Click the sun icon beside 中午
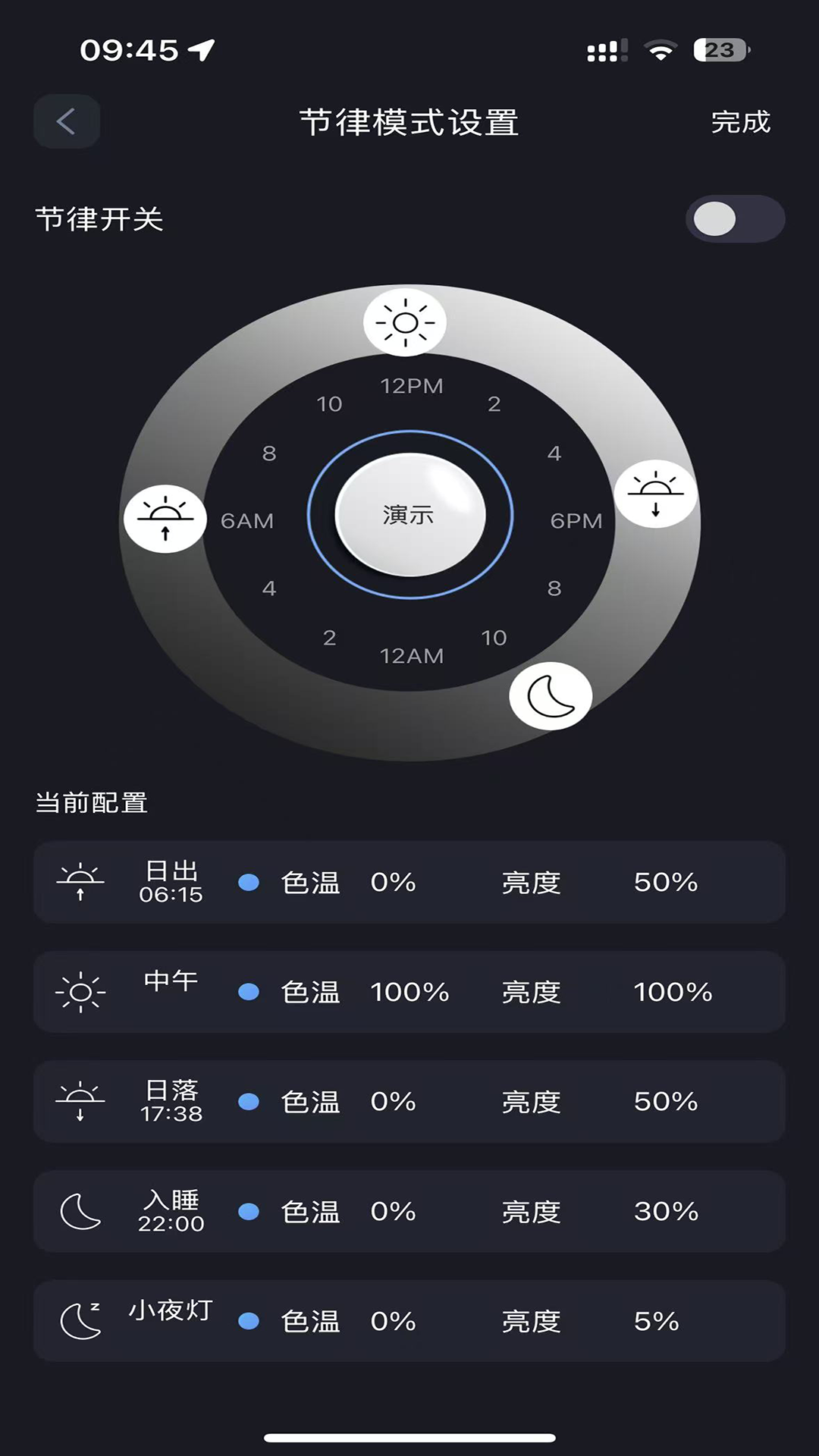 81,991
